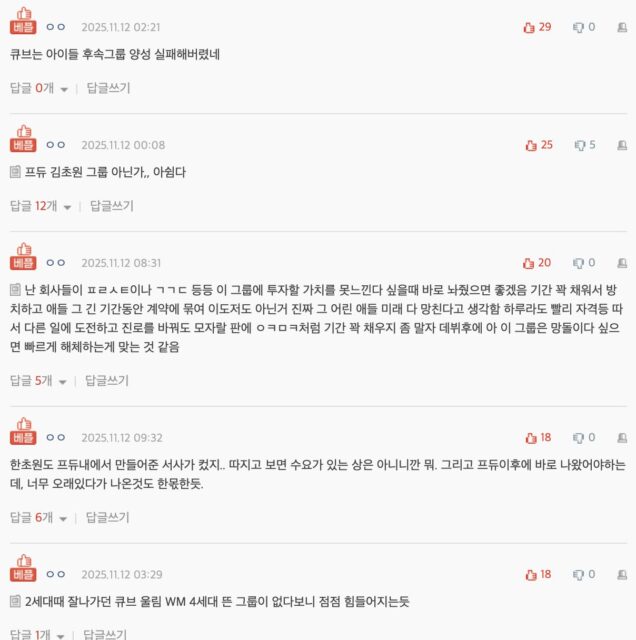
Task: Upvote the 프듀 김초원 그룹 comment
Action: click(x=529, y=145)
